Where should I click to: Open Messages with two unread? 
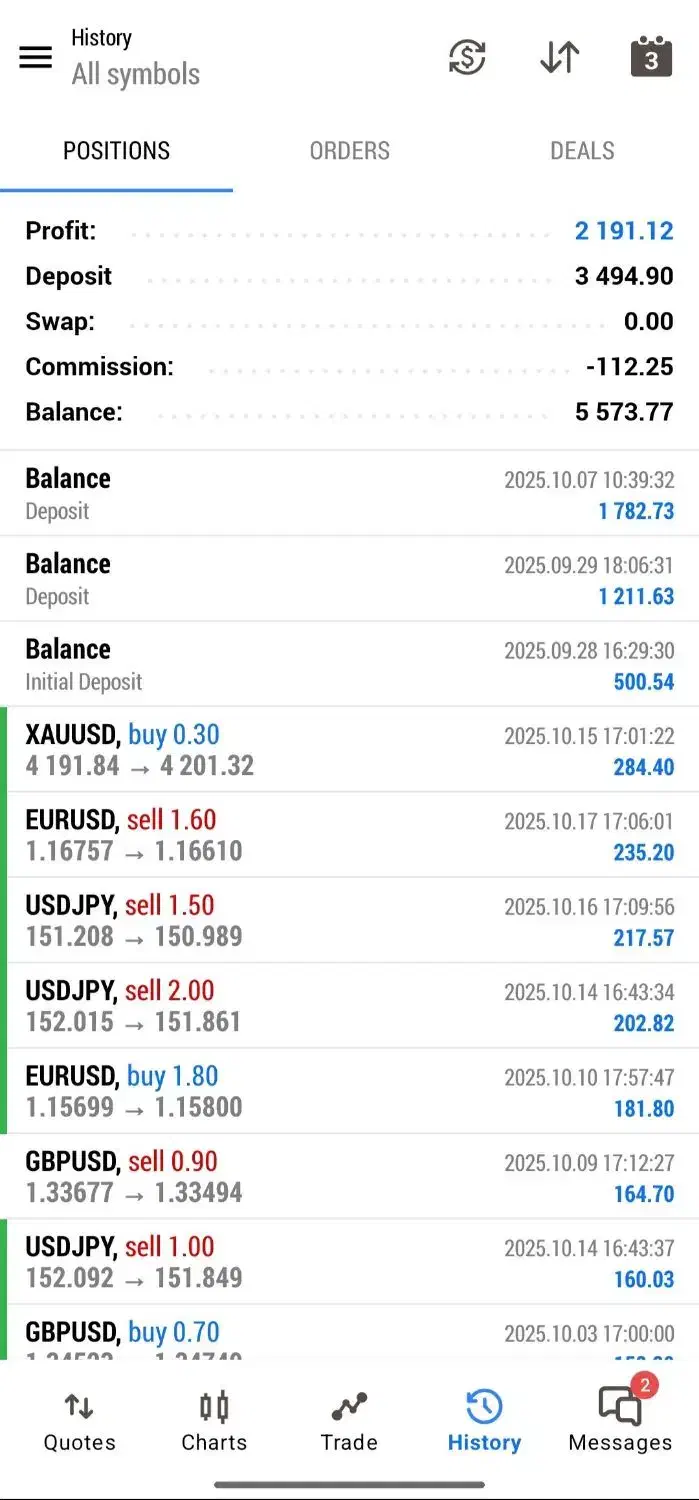(620, 1422)
